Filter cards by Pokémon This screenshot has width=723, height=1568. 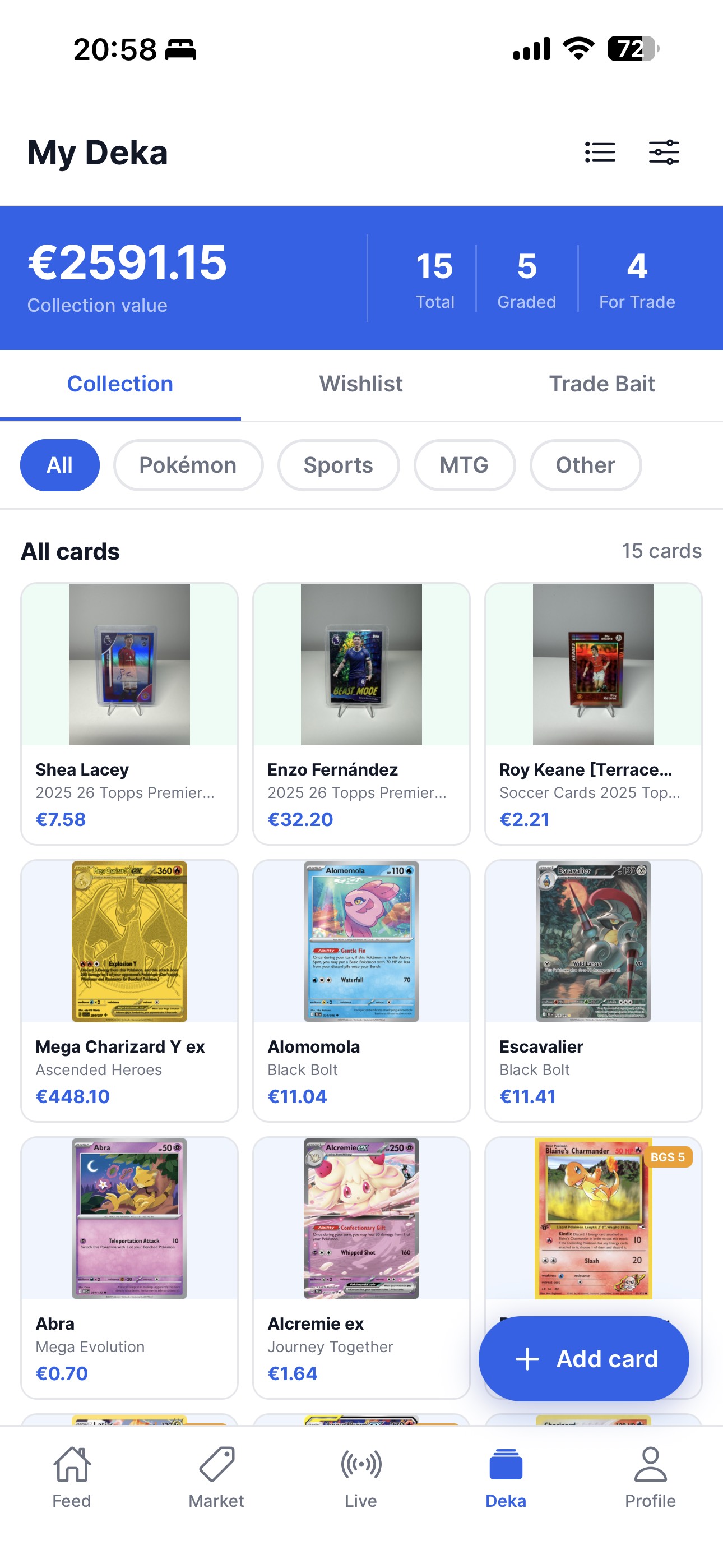pyautogui.click(x=188, y=465)
